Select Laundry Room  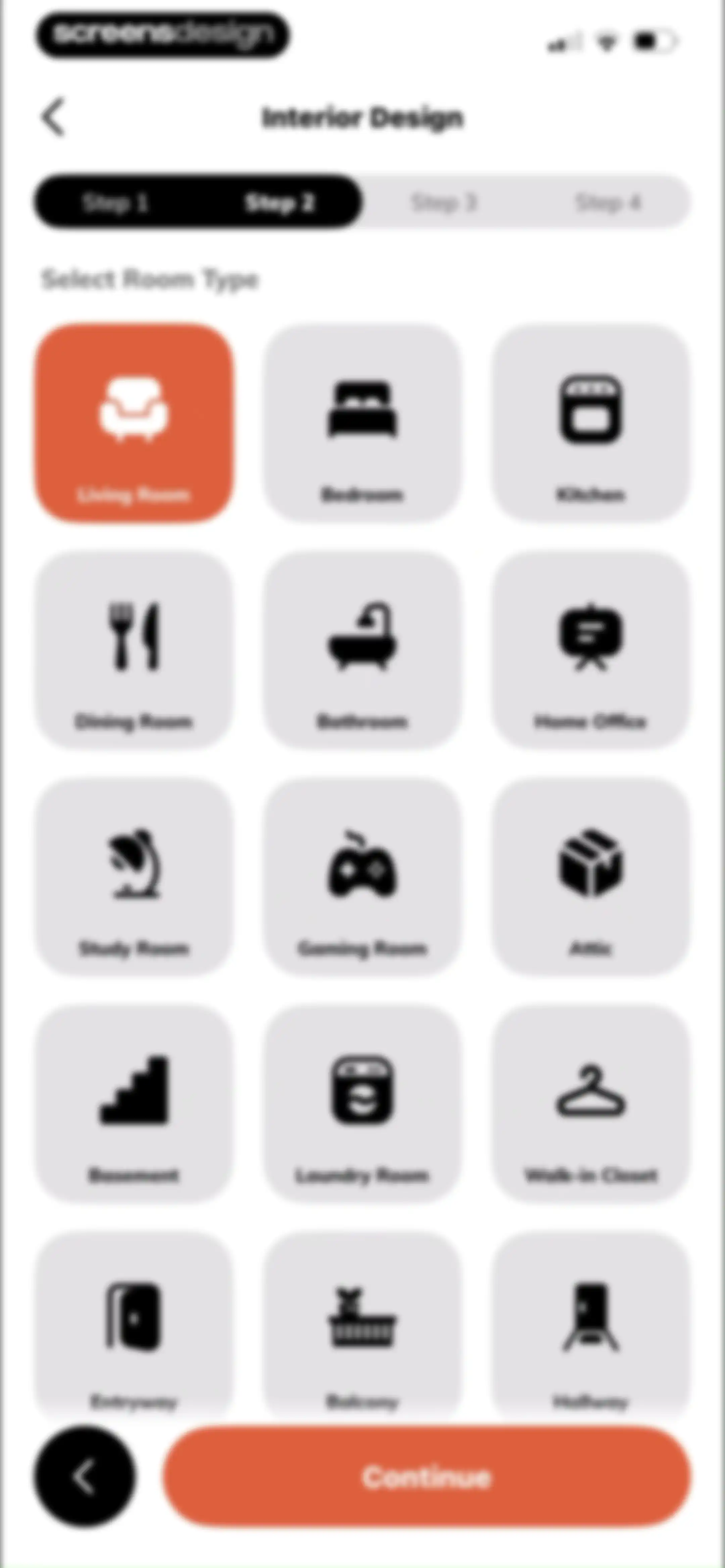point(362,1104)
